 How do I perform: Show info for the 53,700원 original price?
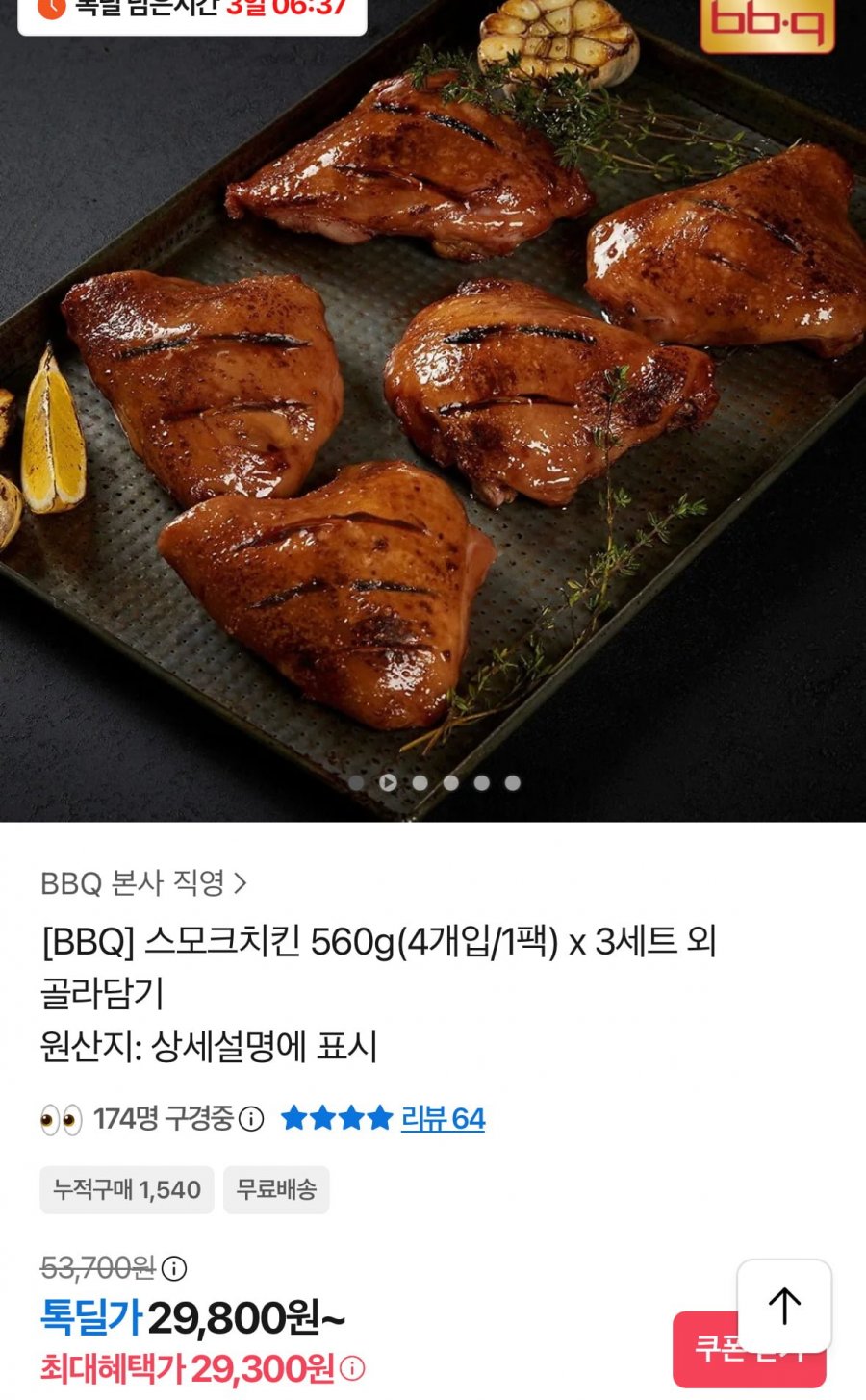[x=174, y=1268]
